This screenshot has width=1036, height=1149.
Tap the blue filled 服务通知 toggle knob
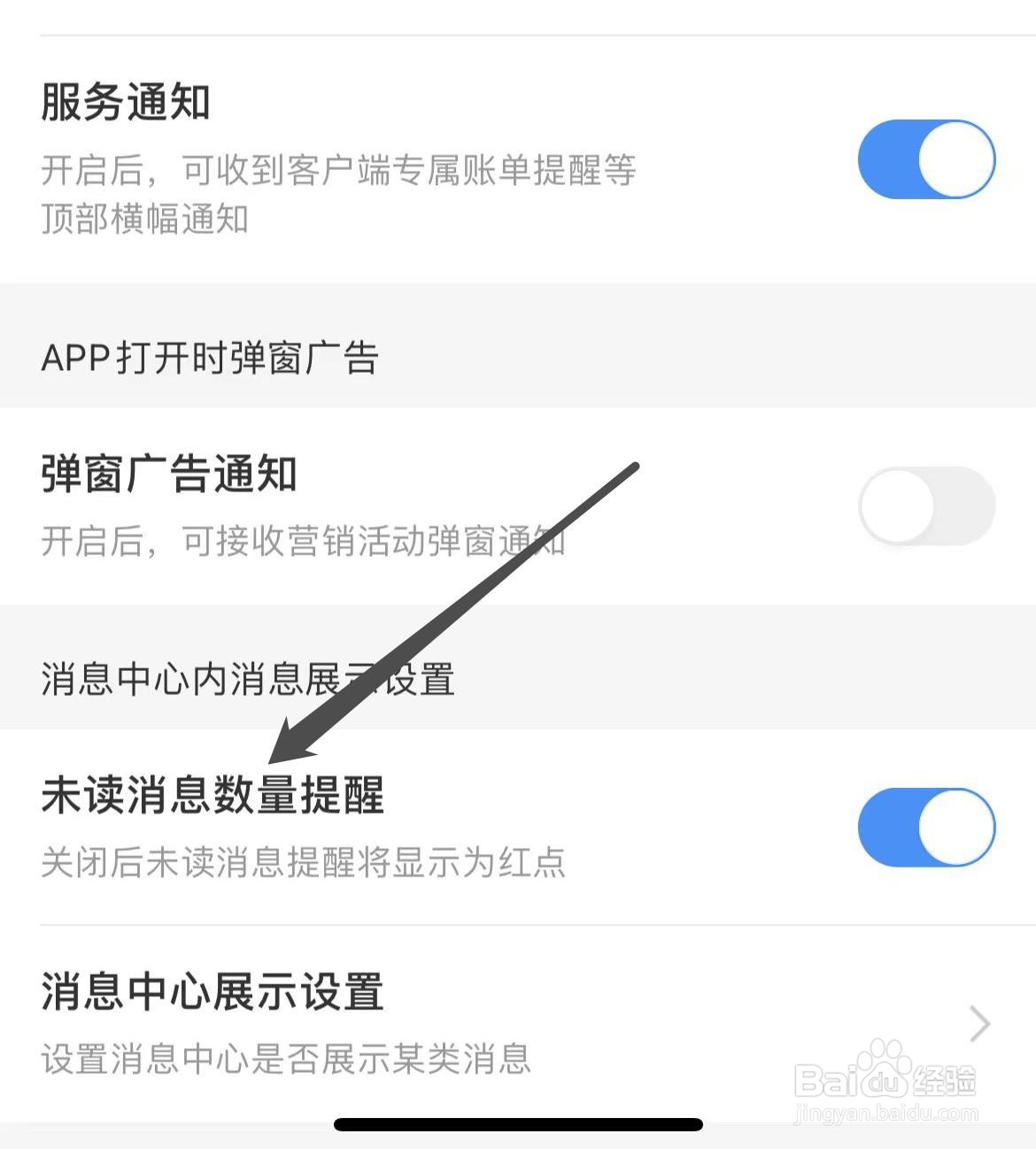(955, 159)
